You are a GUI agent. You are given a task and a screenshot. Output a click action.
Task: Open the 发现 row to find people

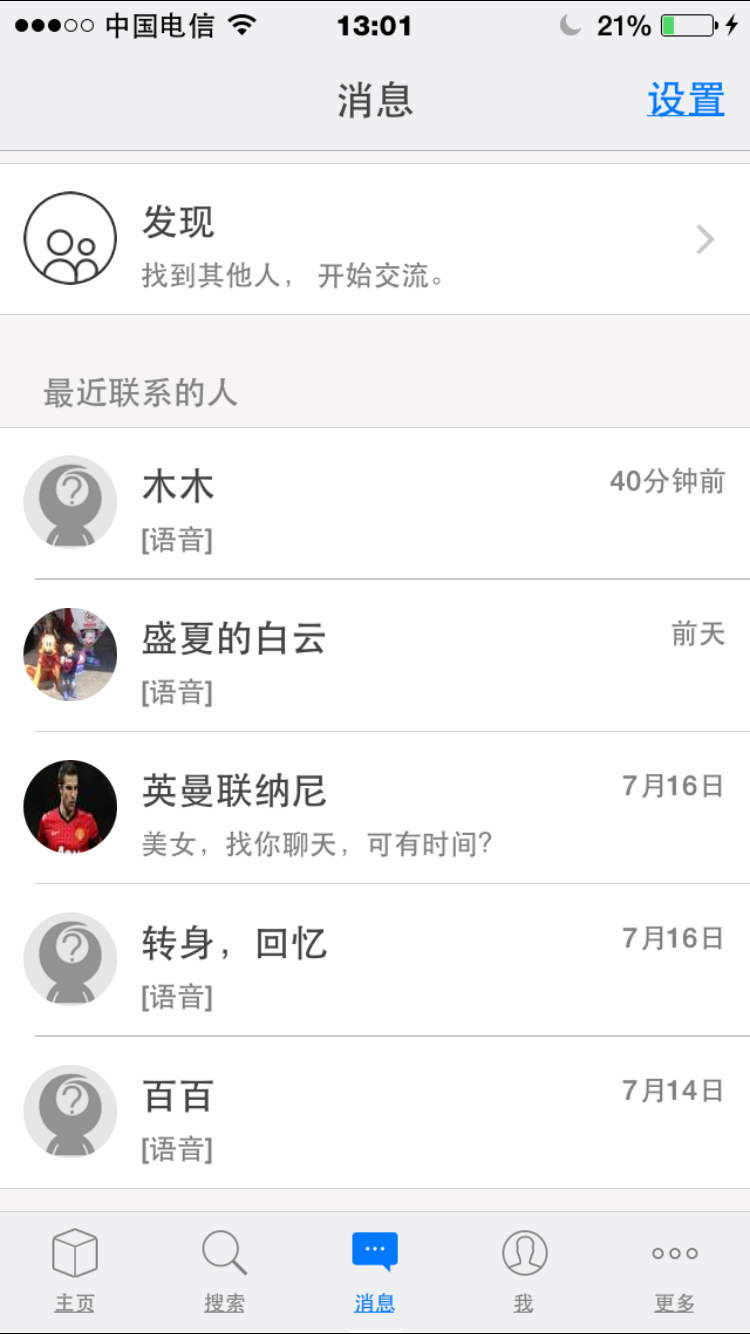click(x=375, y=240)
